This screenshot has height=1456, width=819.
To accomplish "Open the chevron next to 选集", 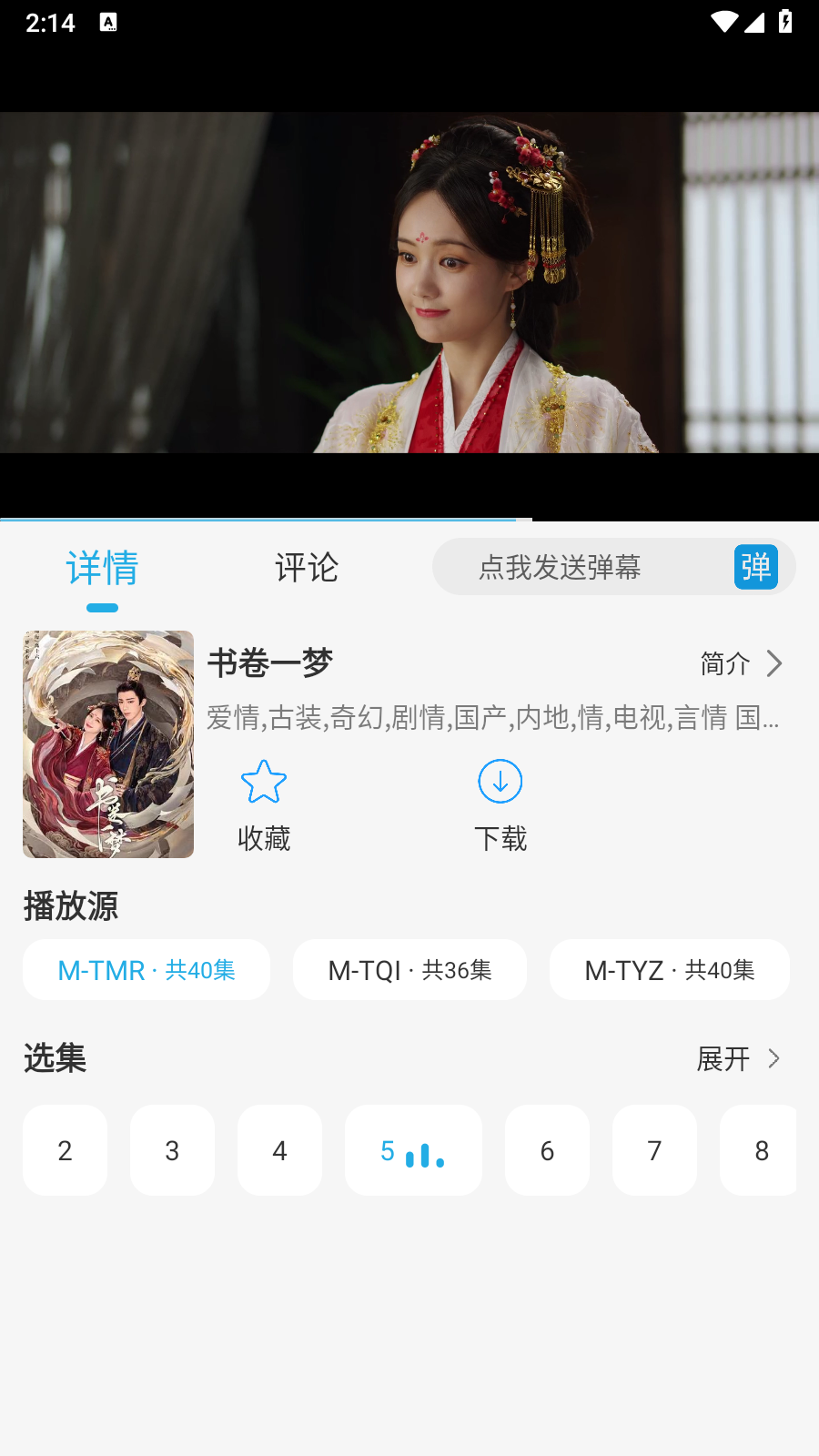I will [774, 1058].
